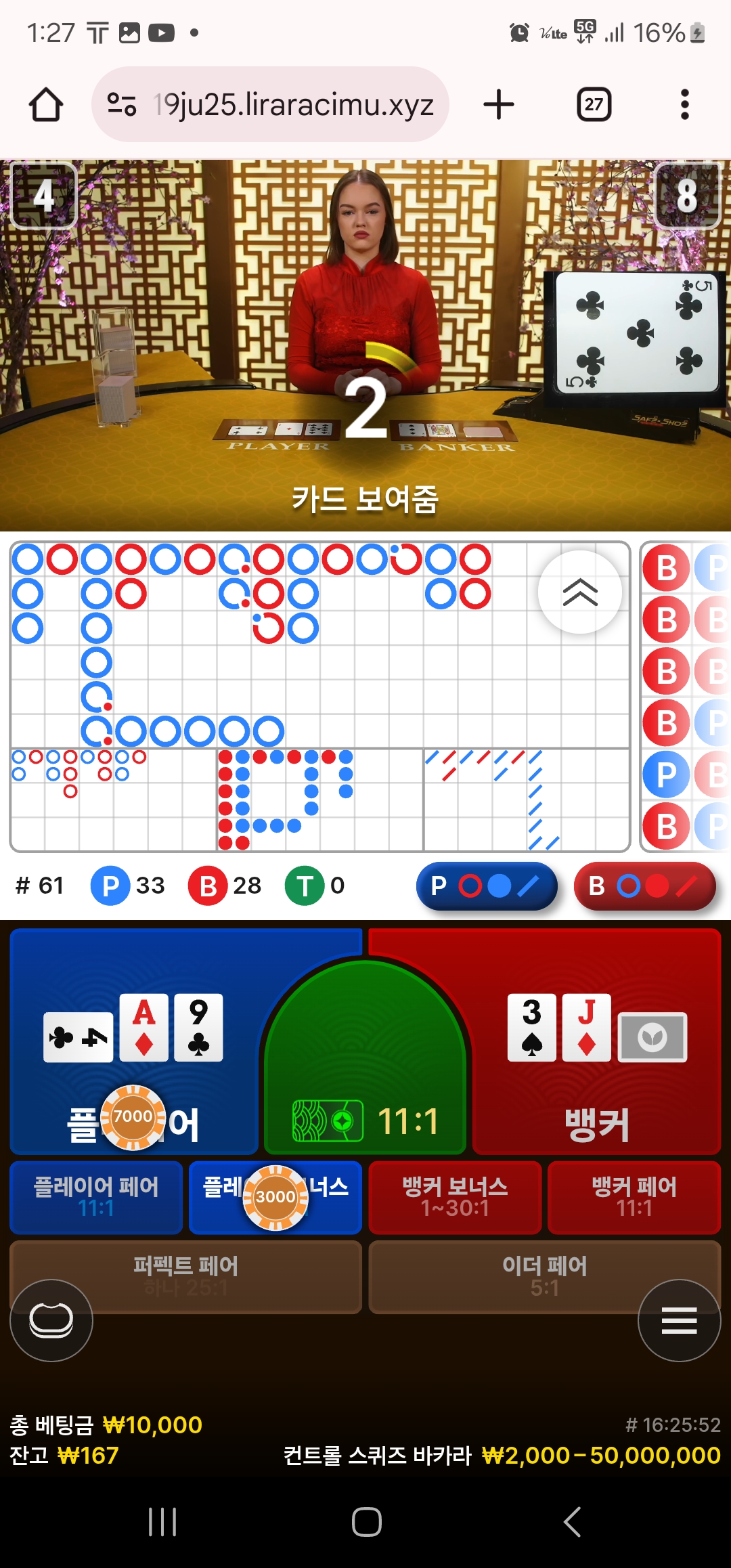Image resolution: width=731 pixels, height=1568 pixels.
Task: Collapse the roadmap with the double-chevron button
Action: click(580, 592)
